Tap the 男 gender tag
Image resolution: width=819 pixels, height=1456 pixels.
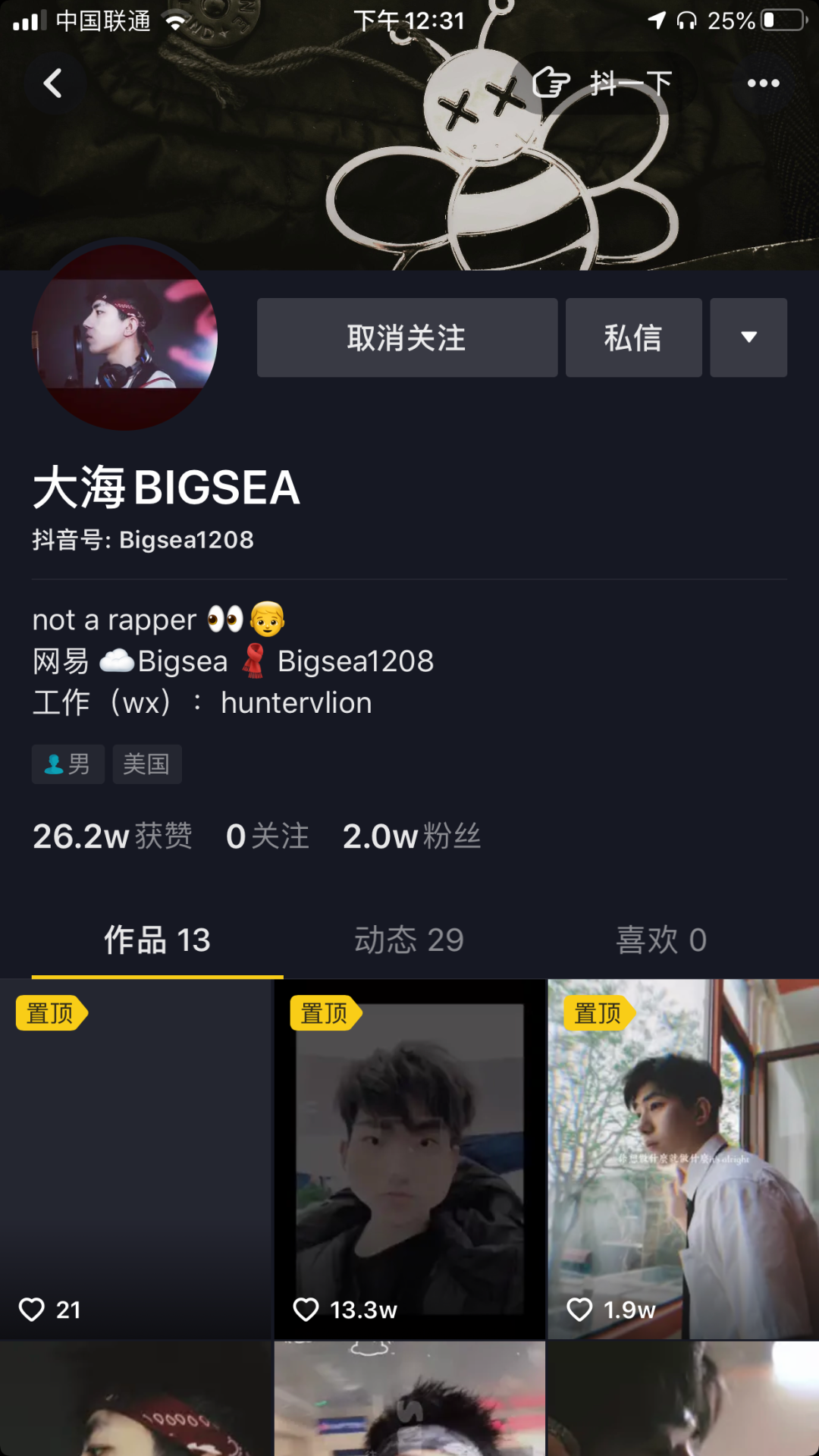(x=68, y=764)
